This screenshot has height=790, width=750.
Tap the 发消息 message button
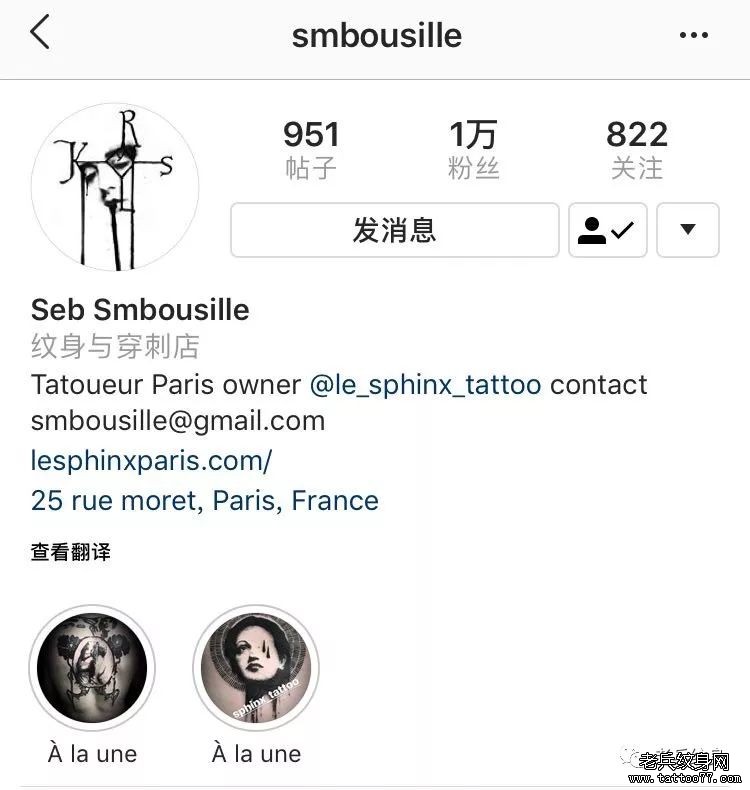(394, 231)
